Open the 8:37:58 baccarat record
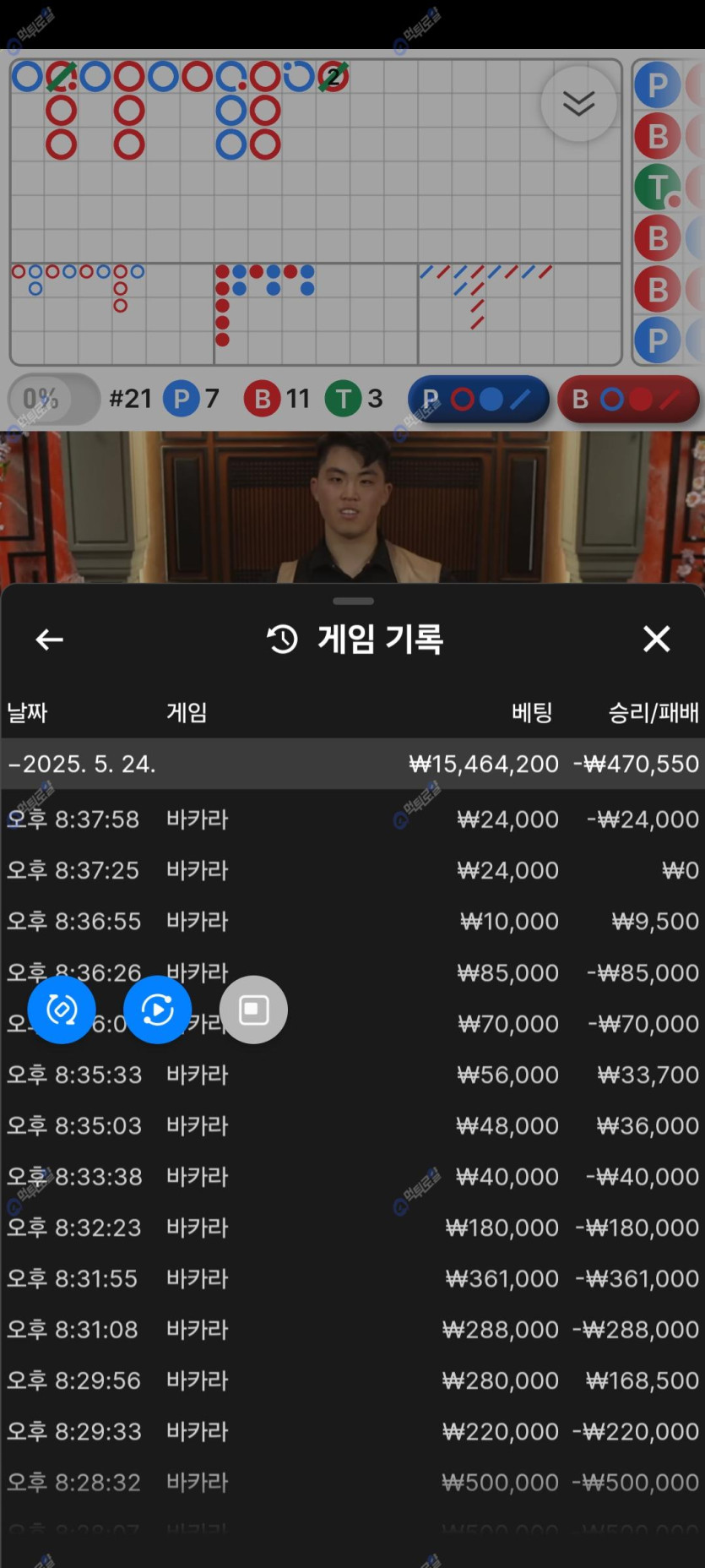This screenshot has width=705, height=1568. click(352, 819)
